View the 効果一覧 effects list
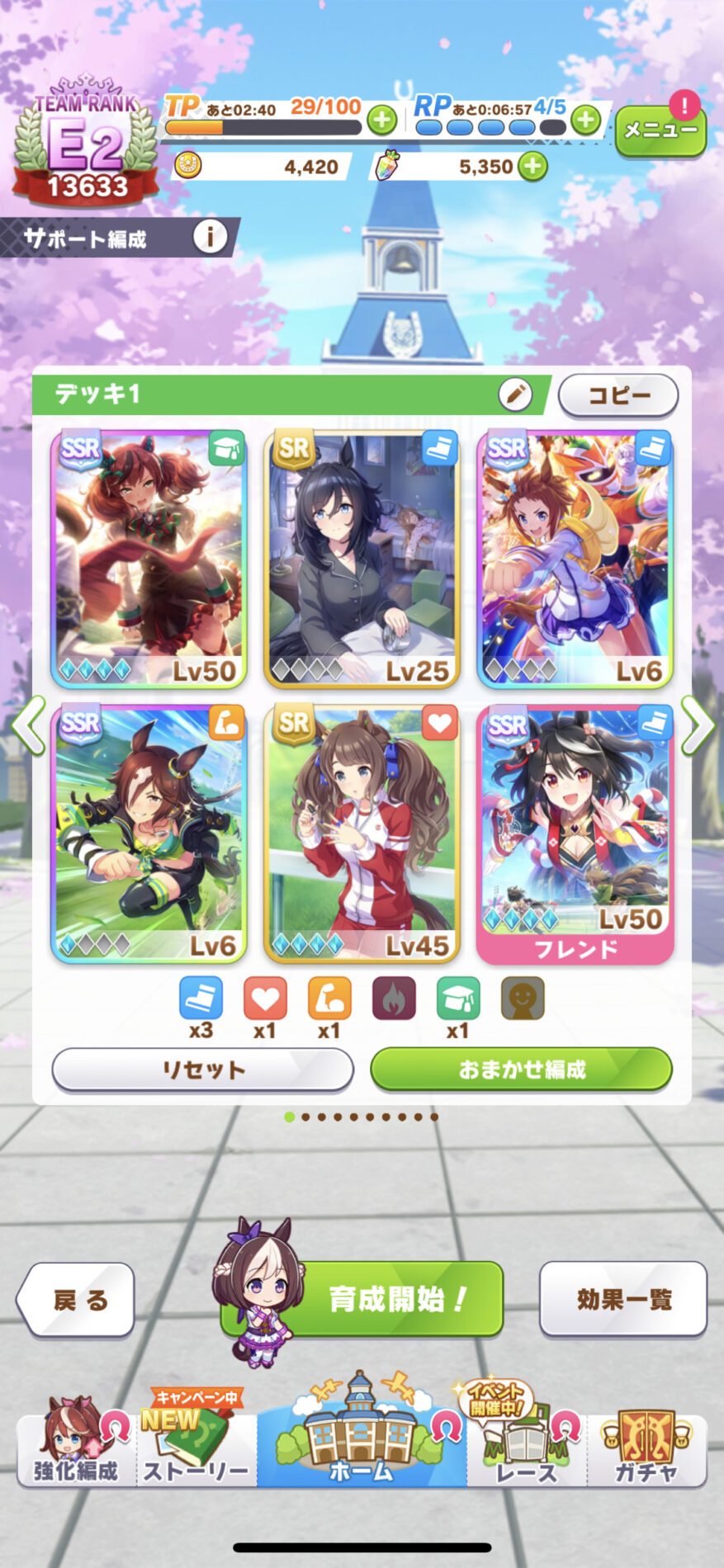724x1568 pixels. pos(623,1300)
